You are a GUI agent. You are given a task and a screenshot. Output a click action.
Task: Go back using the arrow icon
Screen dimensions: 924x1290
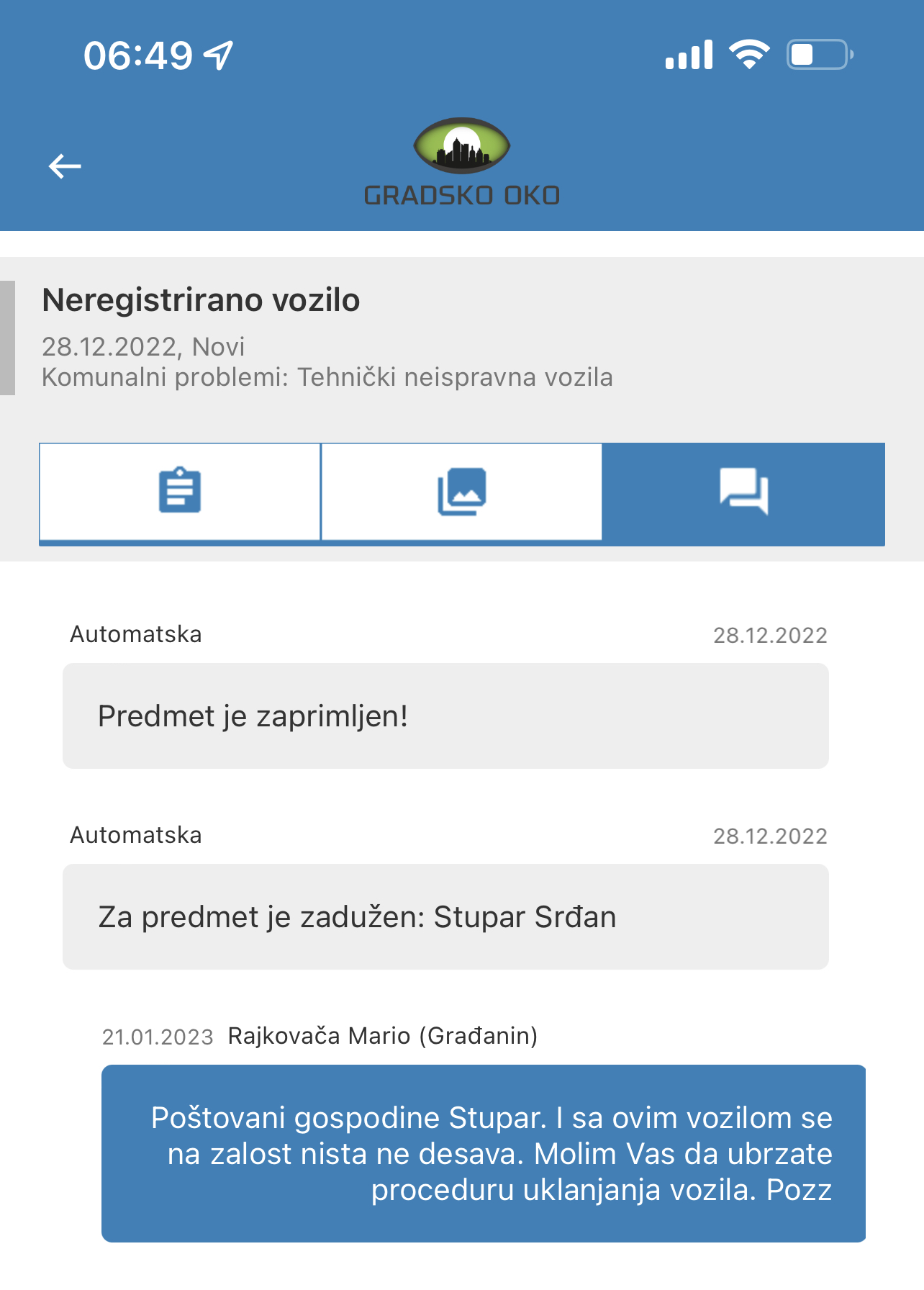point(65,166)
